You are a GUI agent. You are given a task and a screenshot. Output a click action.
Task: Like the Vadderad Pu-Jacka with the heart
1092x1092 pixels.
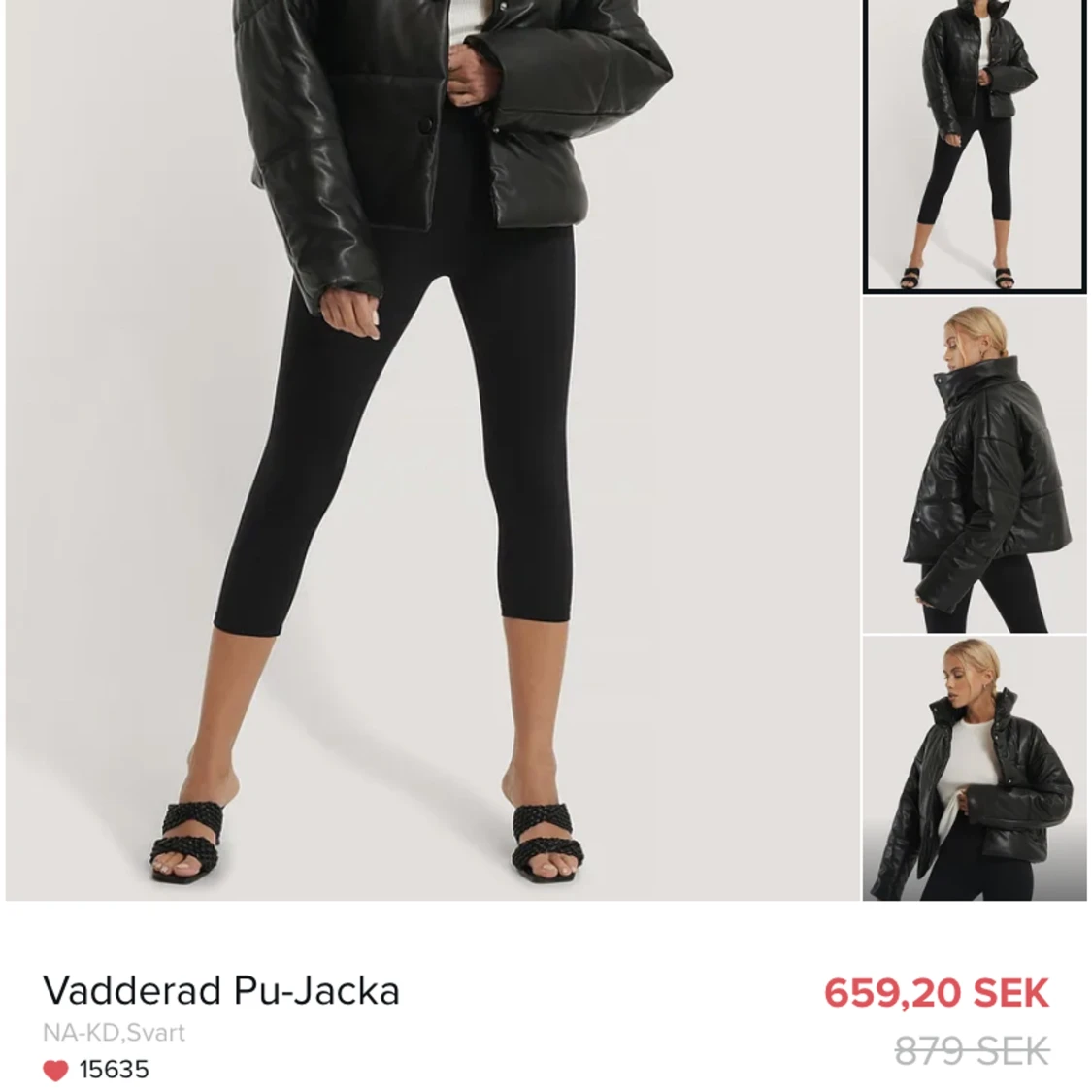56,1070
